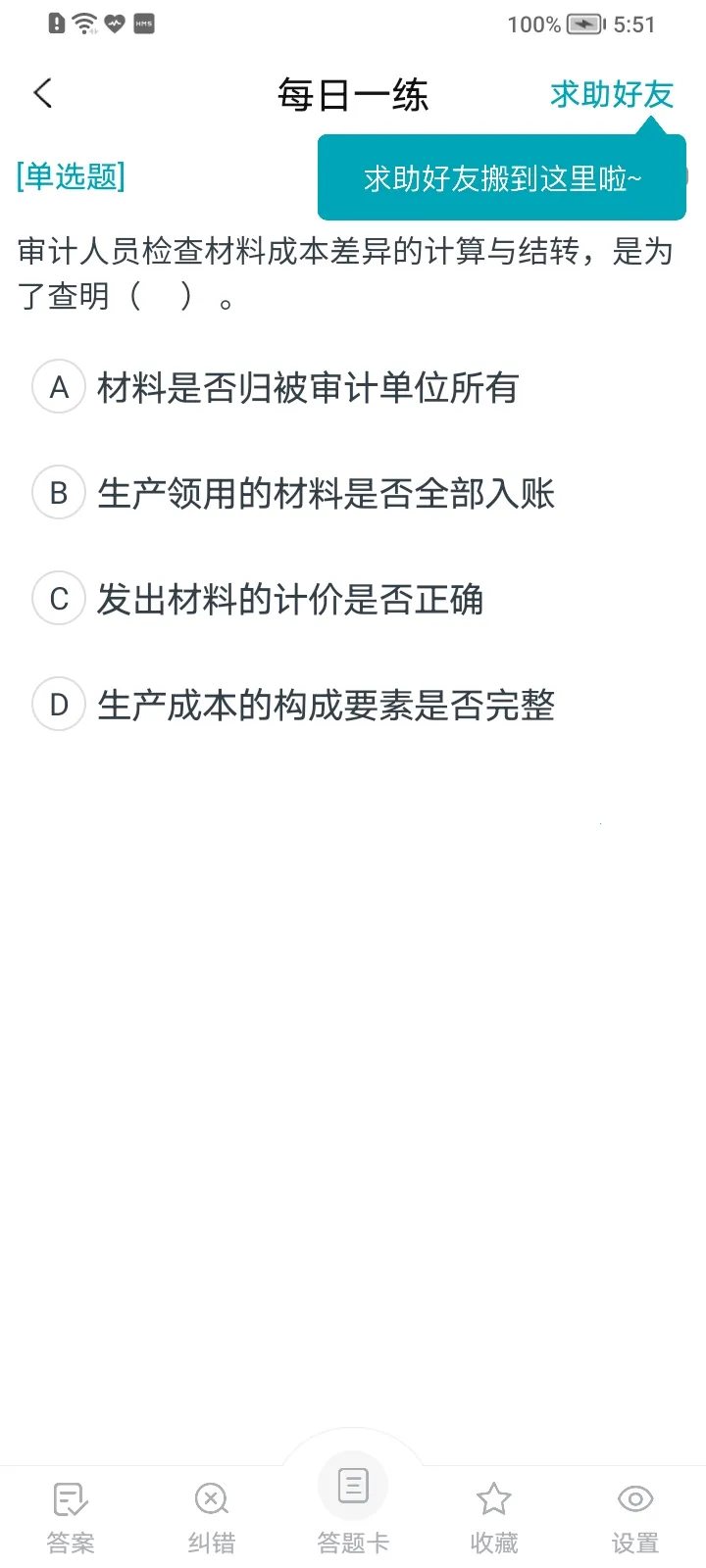
Task: Tap 求助好友 to ask a friend
Action: pyautogui.click(x=612, y=94)
